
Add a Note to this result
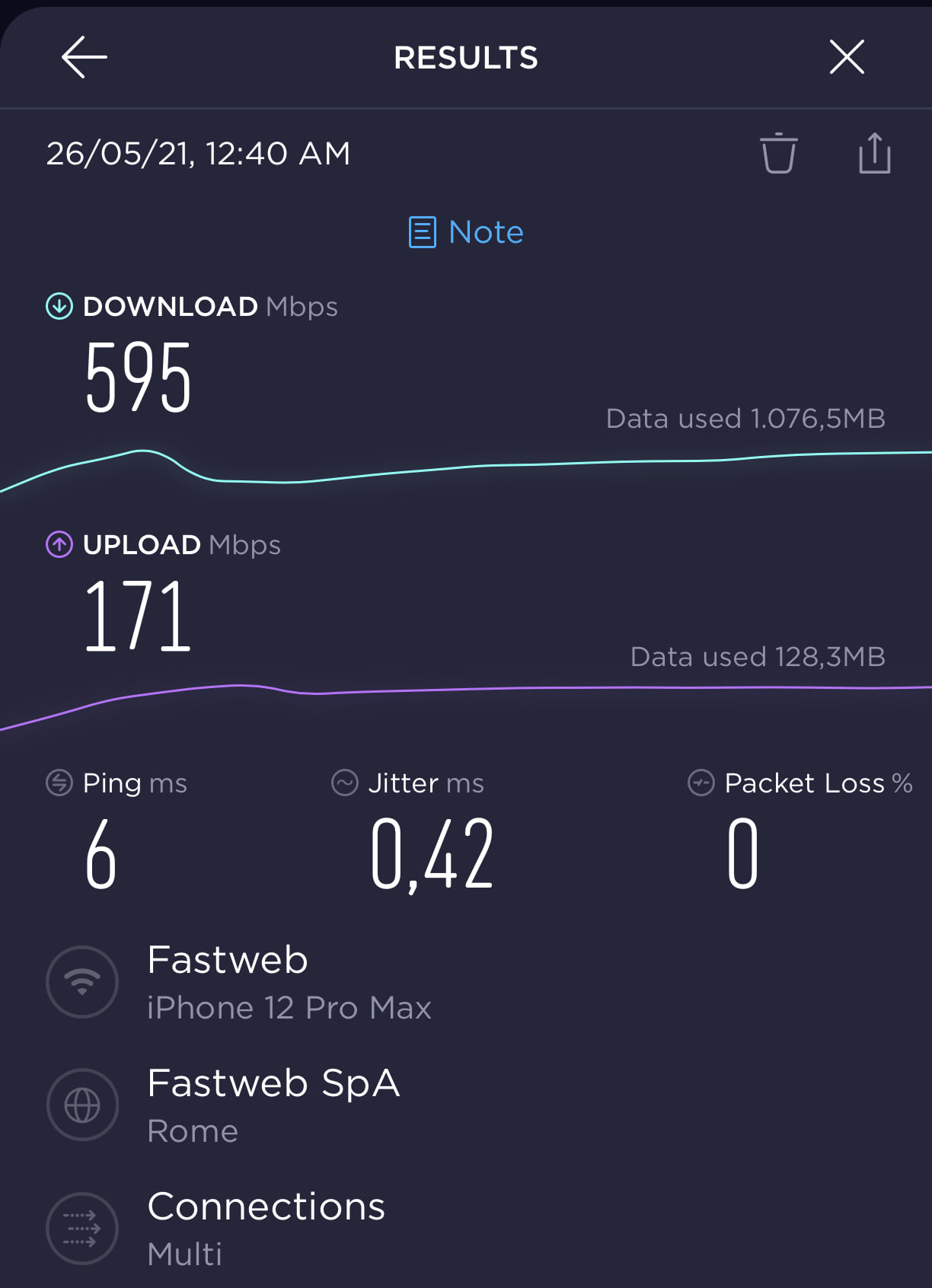466,232
